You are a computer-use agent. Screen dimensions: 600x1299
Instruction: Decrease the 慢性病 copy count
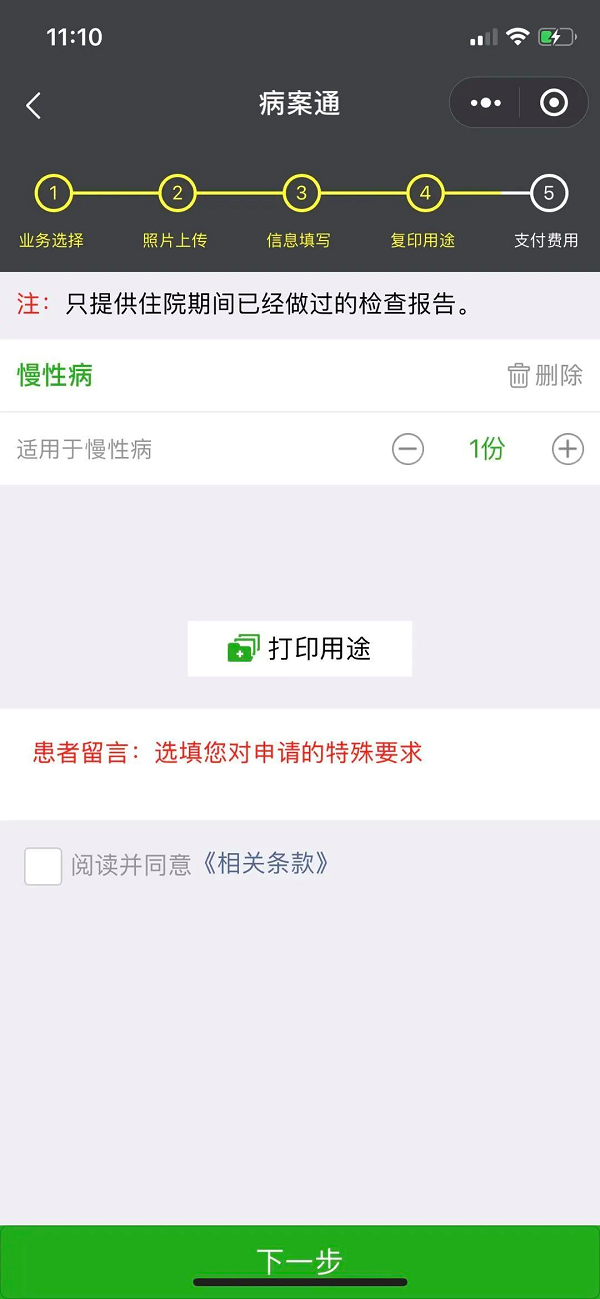[x=407, y=449]
